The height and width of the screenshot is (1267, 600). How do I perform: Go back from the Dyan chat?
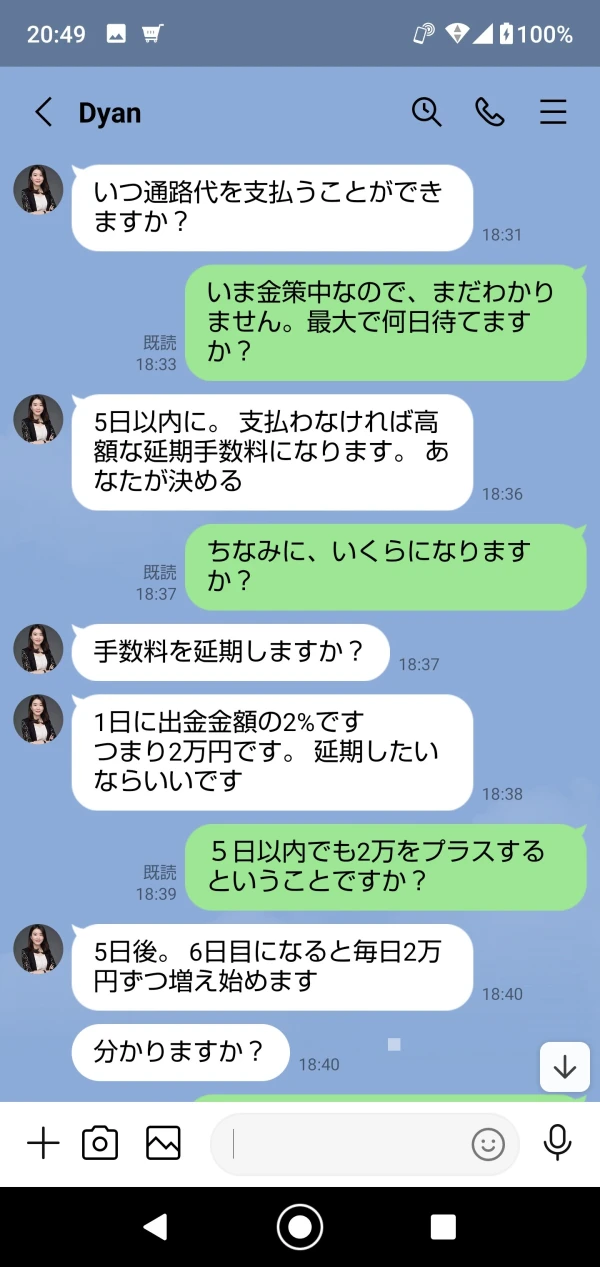click(x=43, y=112)
